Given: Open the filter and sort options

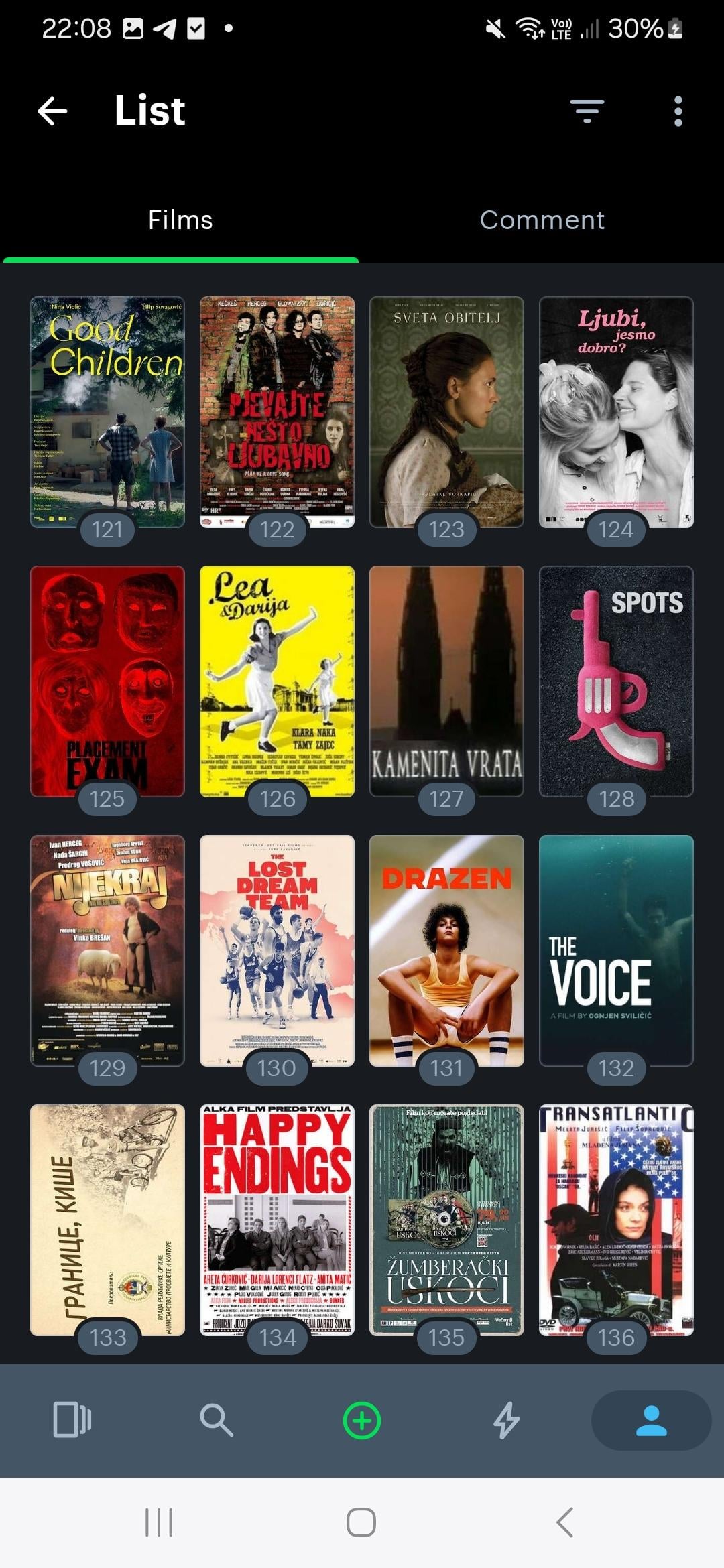Looking at the screenshot, I should [x=587, y=111].
